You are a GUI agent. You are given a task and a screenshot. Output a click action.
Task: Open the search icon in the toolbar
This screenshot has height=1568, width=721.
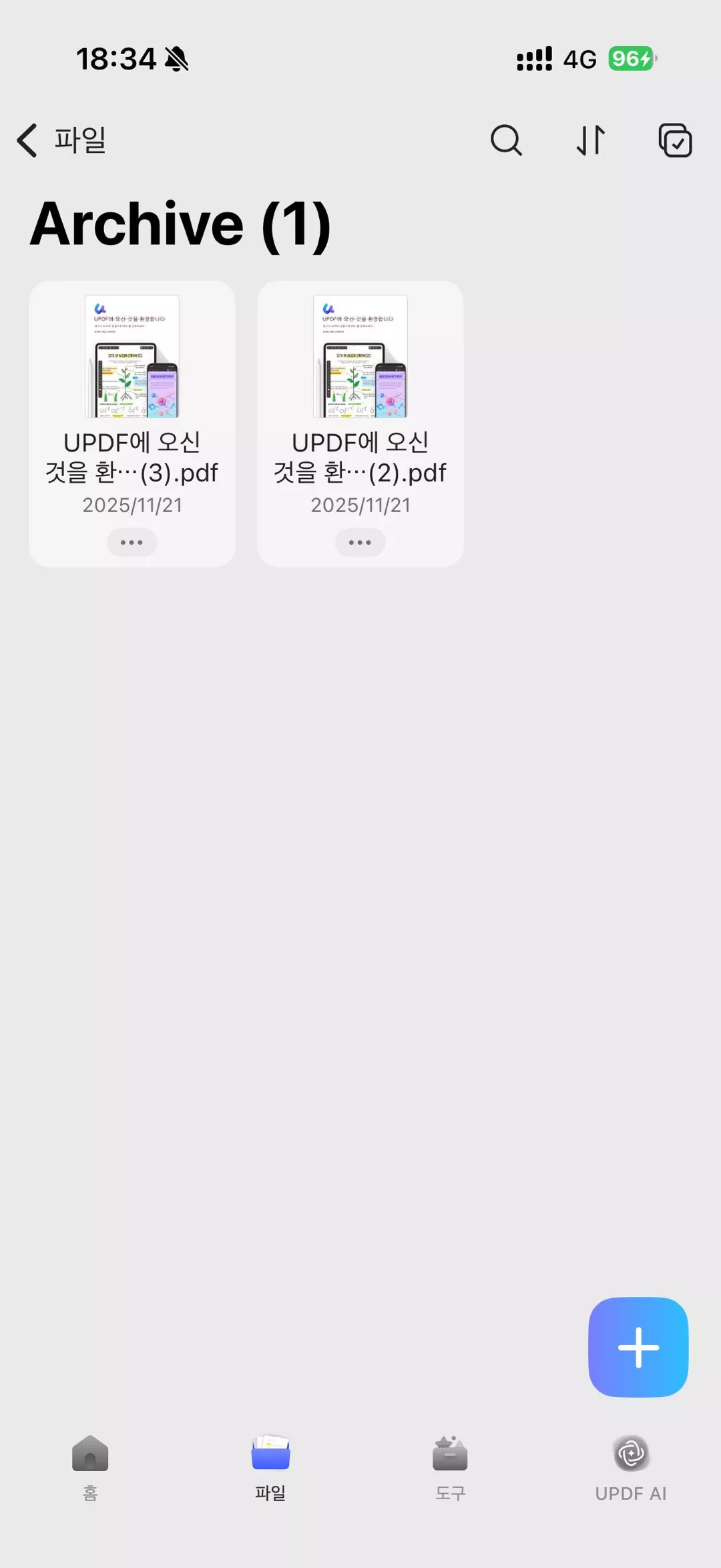(506, 141)
